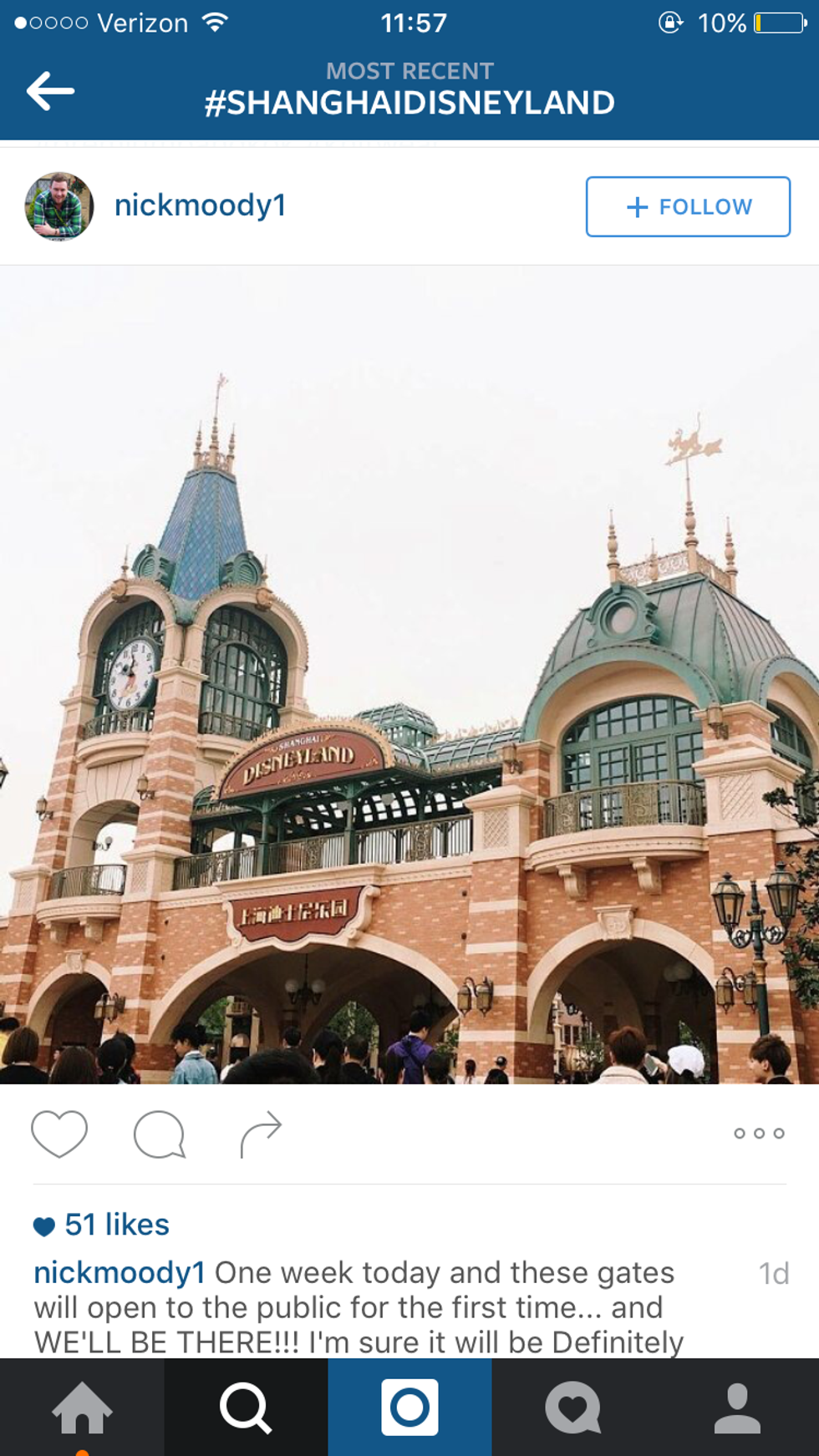Image resolution: width=819 pixels, height=1456 pixels.
Task: Comment on nickmoody1's post
Action: click(159, 1134)
